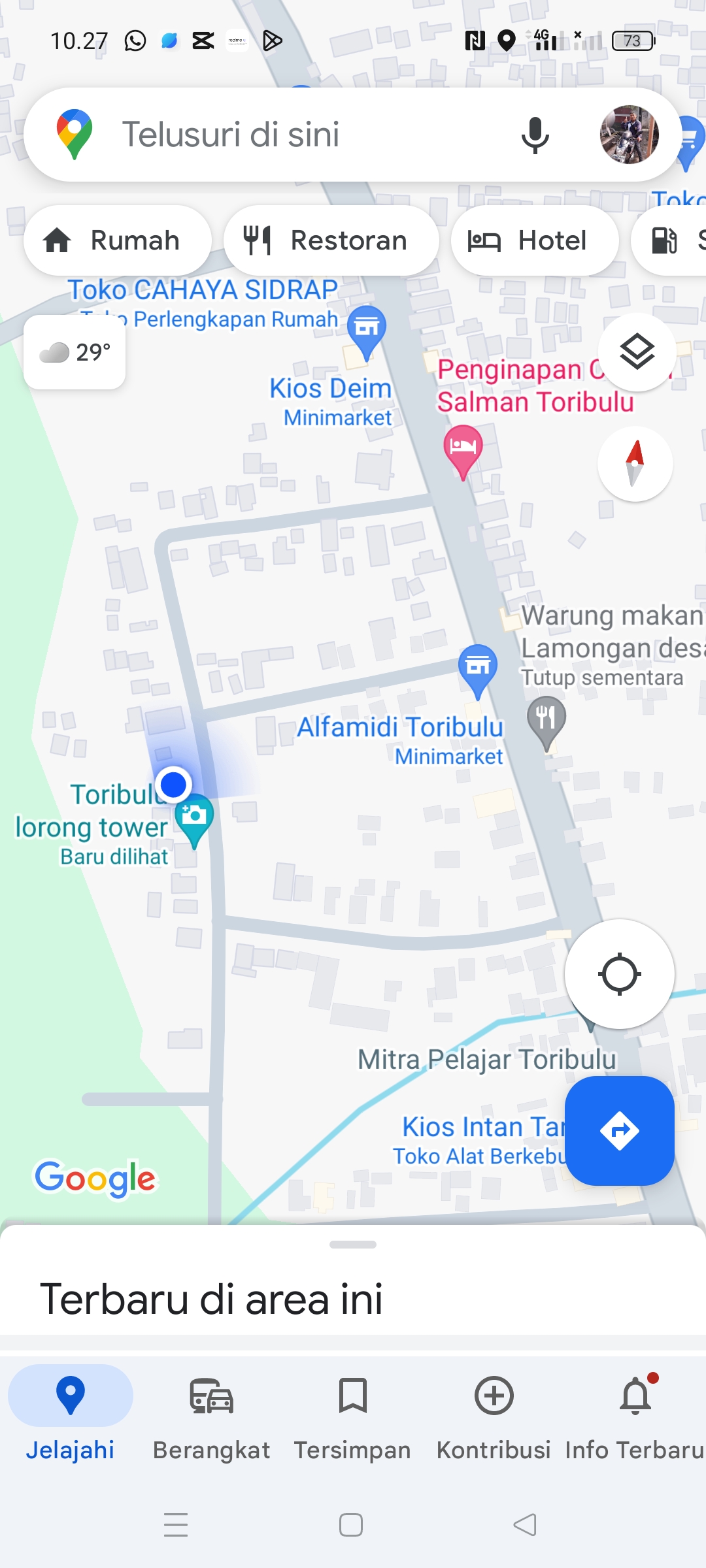Open the 29° weather widget

tap(75, 352)
